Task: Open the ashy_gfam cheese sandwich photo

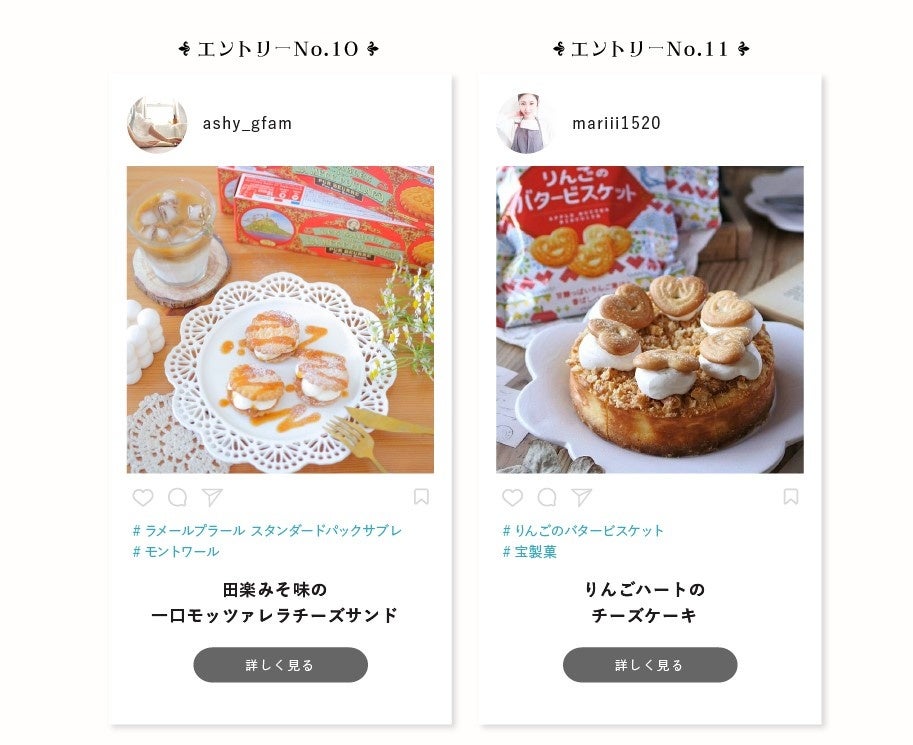Action: [x=280, y=319]
